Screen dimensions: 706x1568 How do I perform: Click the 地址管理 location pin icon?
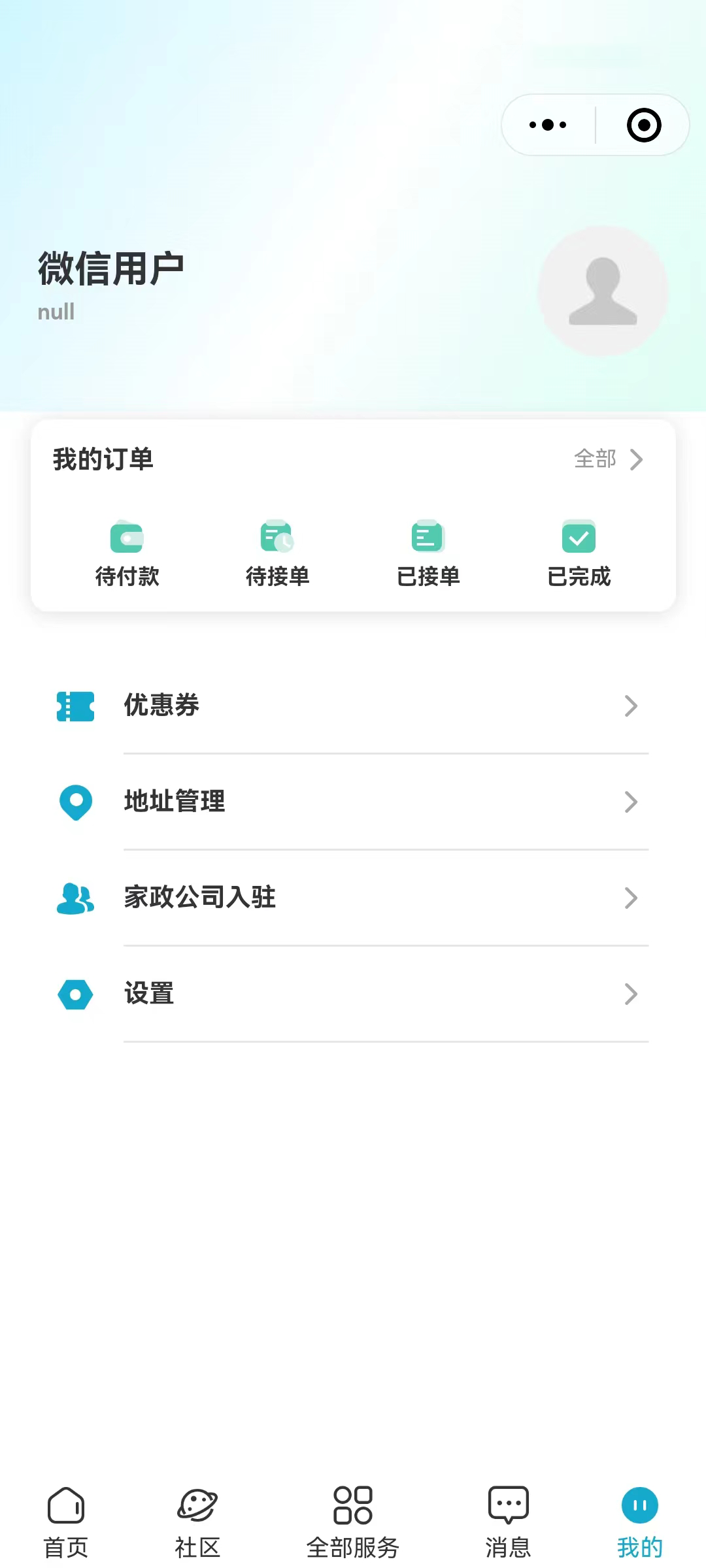[x=75, y=802]
